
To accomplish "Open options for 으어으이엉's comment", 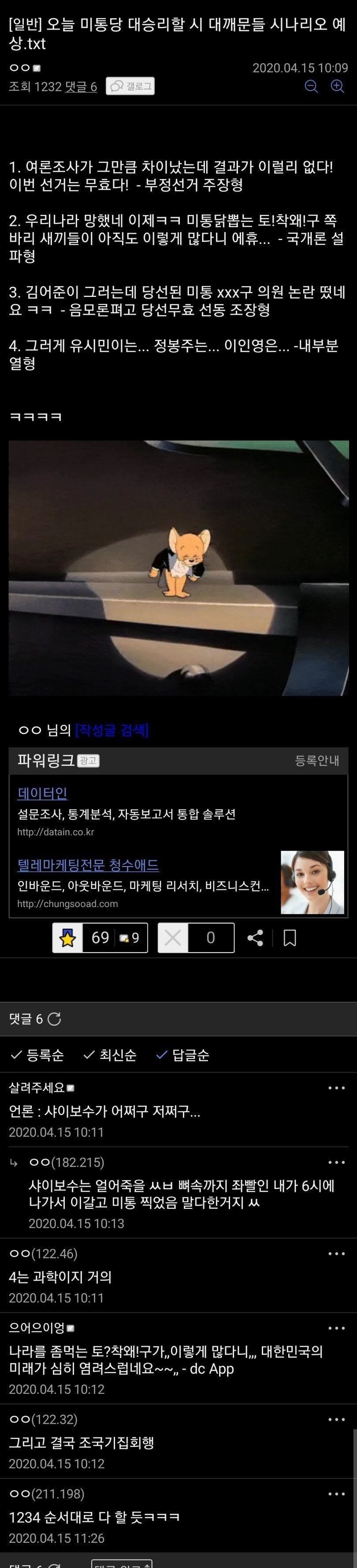I will click(336, 1328).
